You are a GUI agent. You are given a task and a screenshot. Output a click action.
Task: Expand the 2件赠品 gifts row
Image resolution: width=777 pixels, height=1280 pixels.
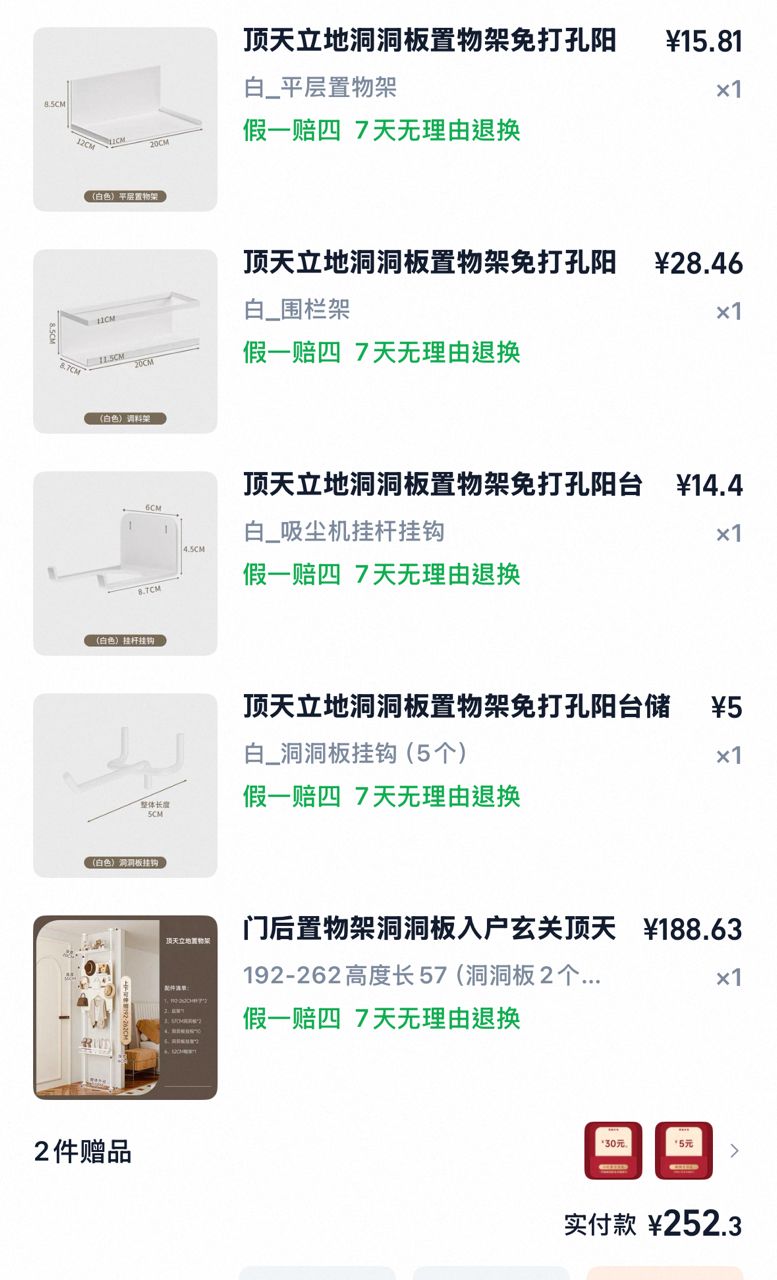(x=734, y=1151)
